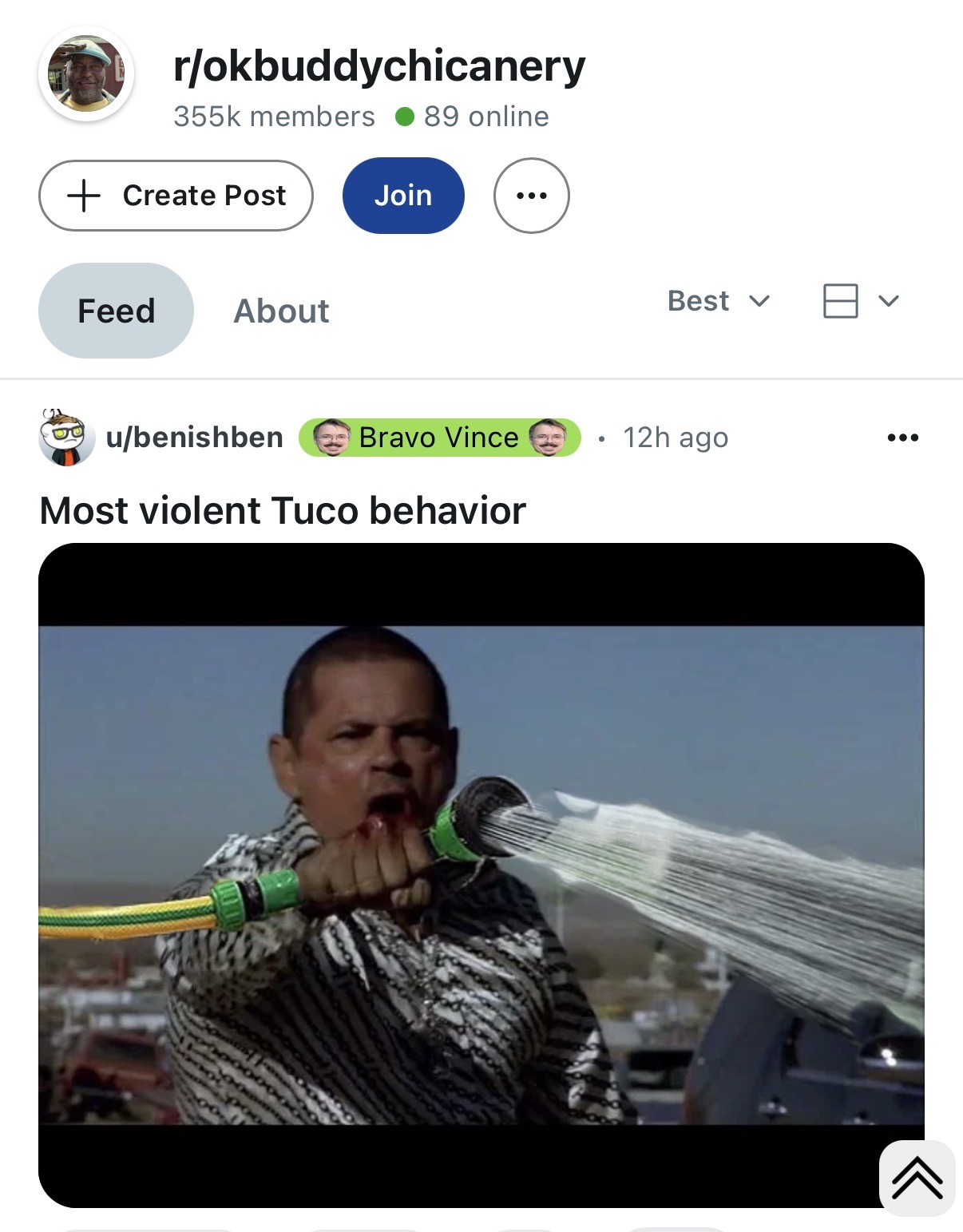Select the Feed tab
The width and height of the screenshot is (963, 1232).
point(116,311)
